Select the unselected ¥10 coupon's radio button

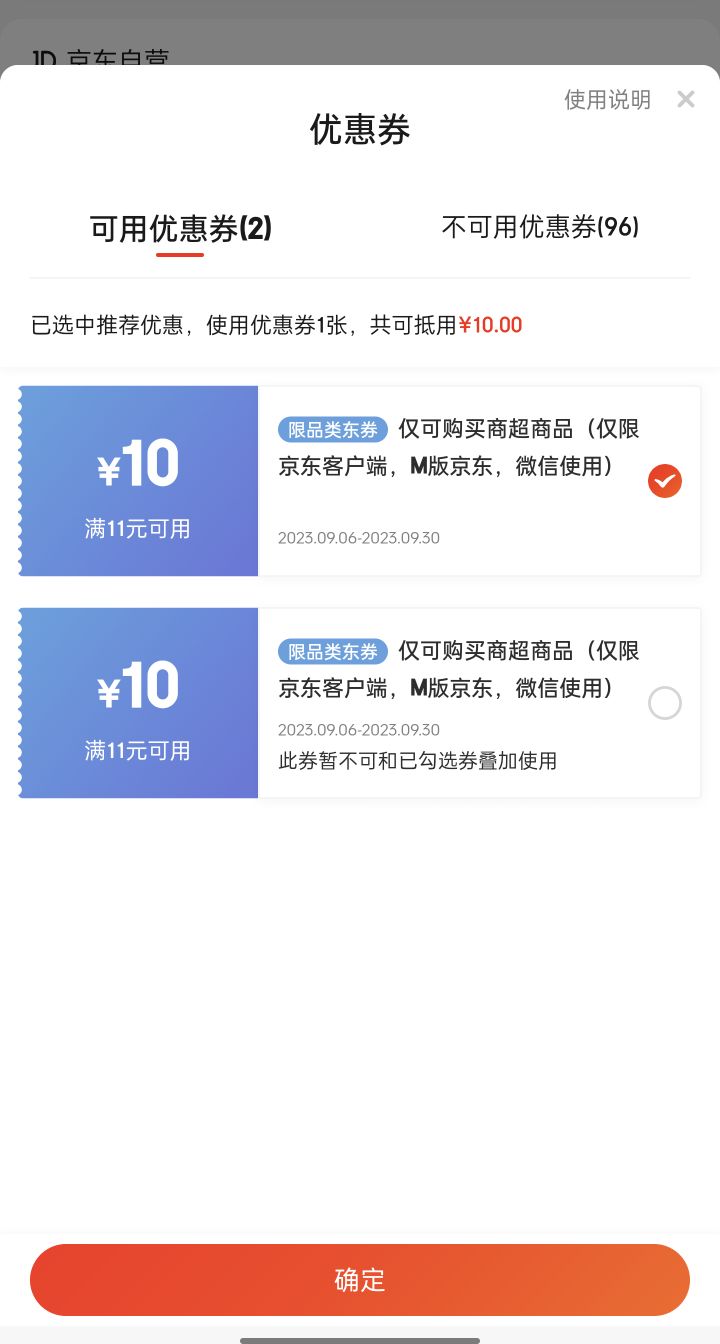click(665, 703)
